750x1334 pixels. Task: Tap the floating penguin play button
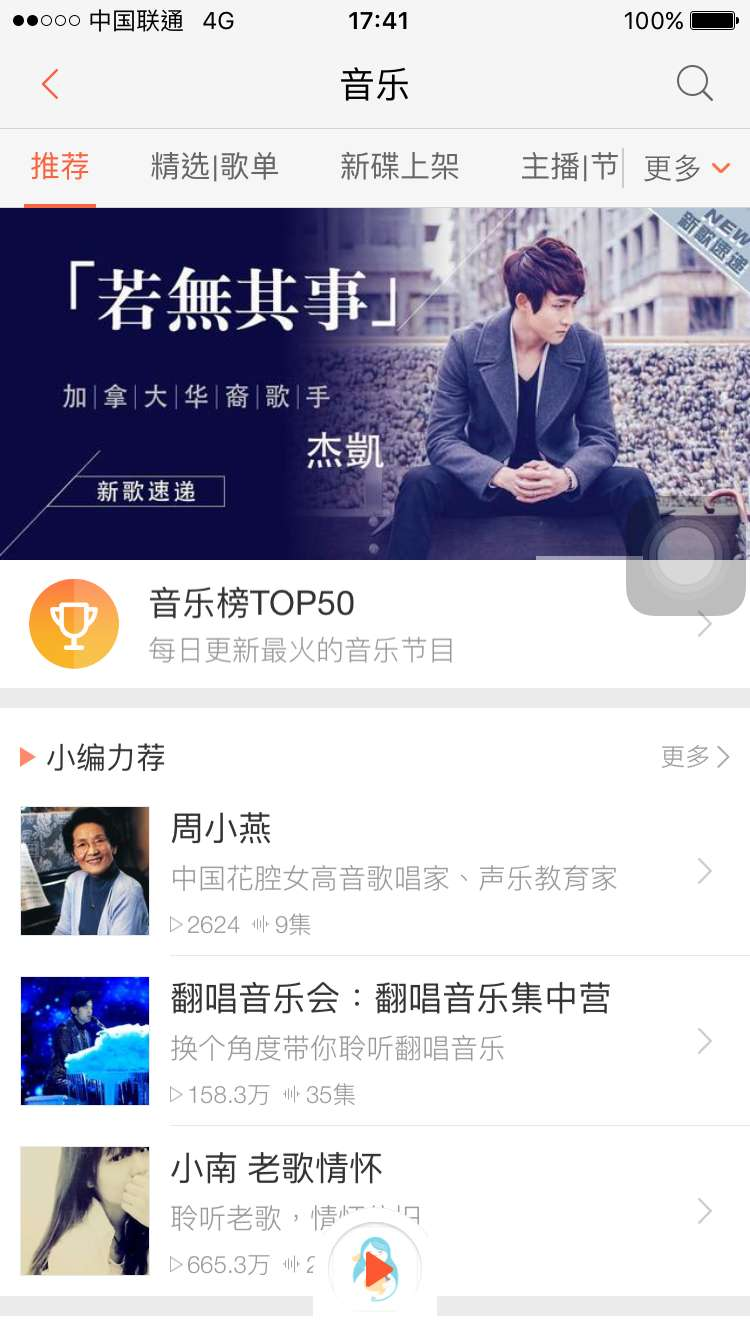point(376,1270)
